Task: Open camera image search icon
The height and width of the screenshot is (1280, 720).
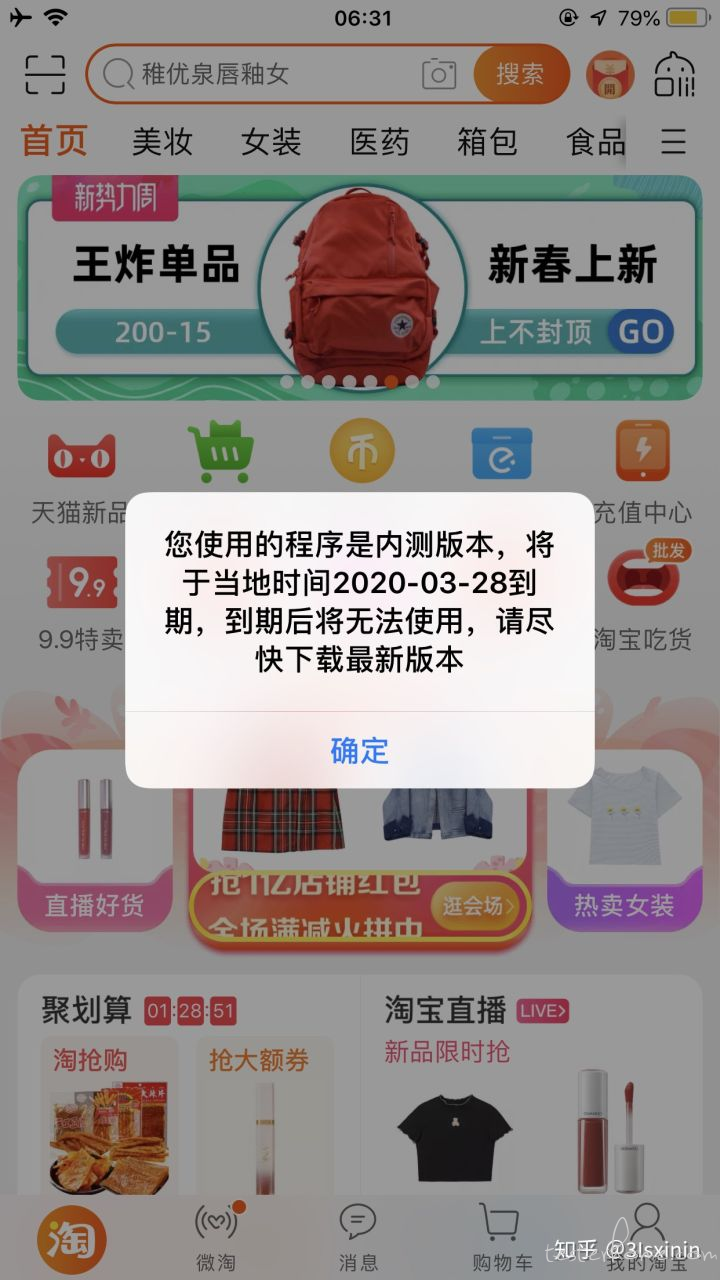Action: (438, 74)
